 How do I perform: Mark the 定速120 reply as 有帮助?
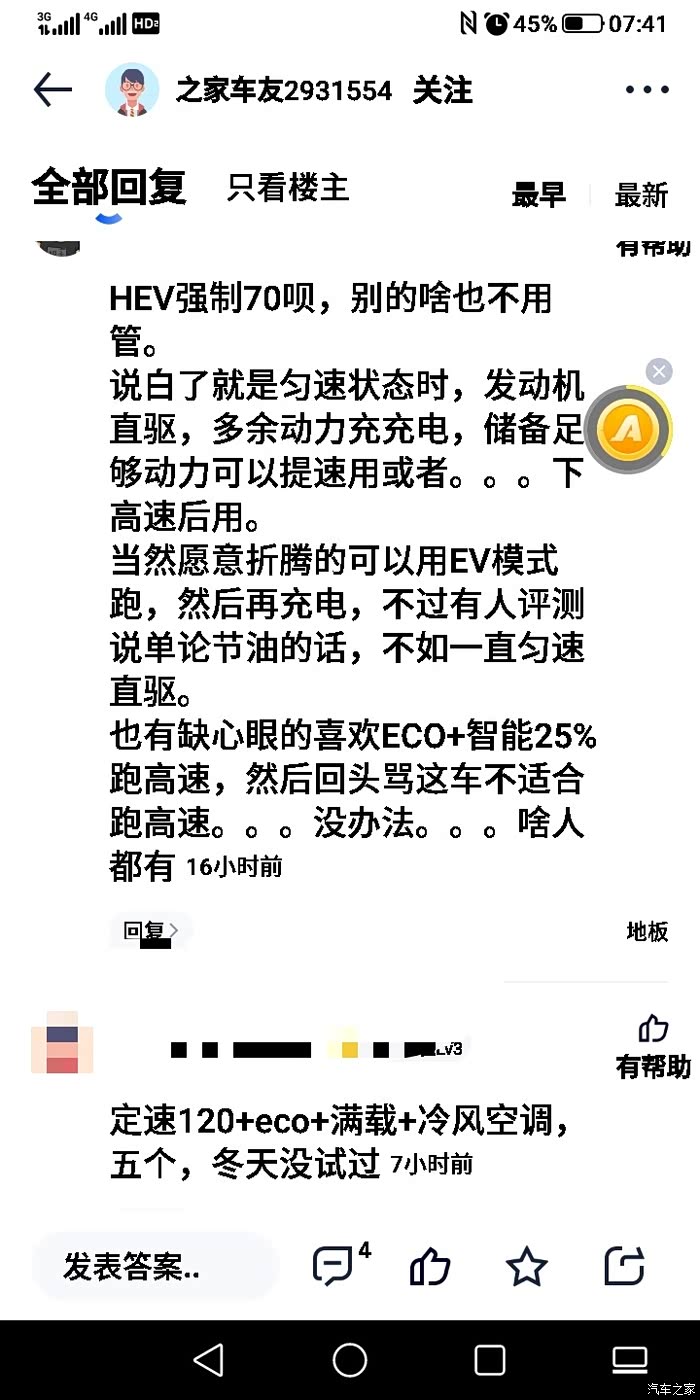pos(653,1047)
